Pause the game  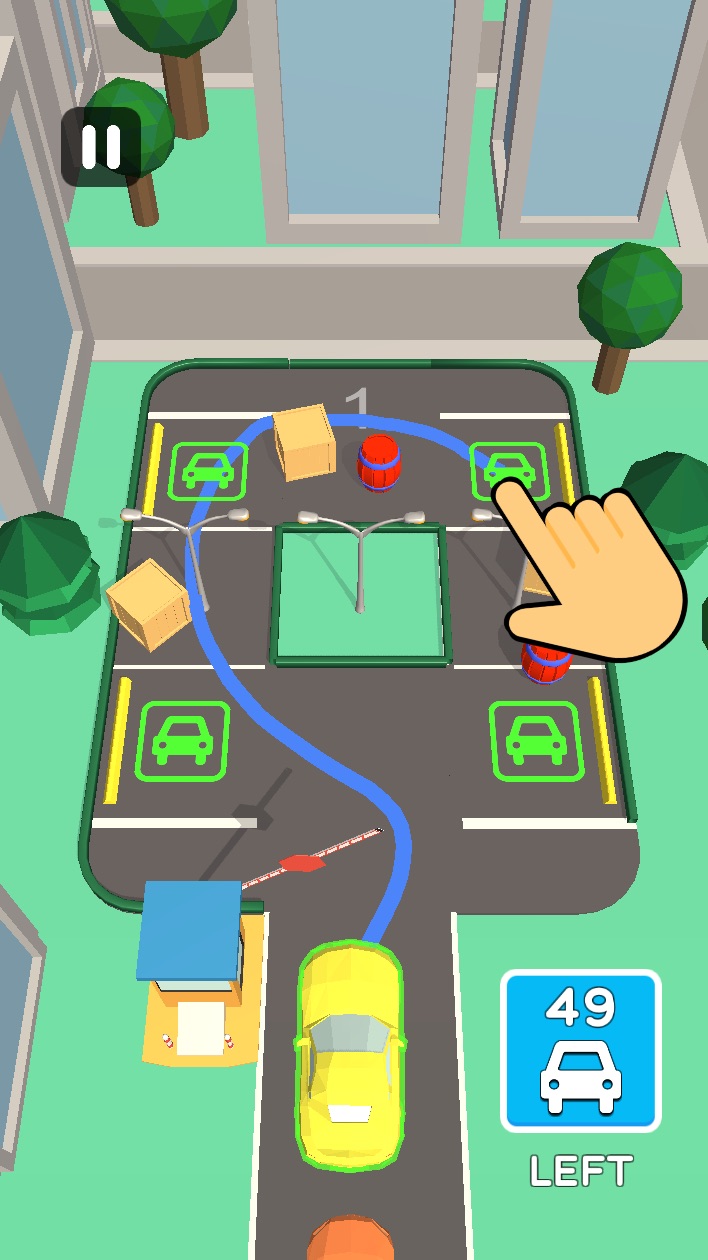(101, 147)
